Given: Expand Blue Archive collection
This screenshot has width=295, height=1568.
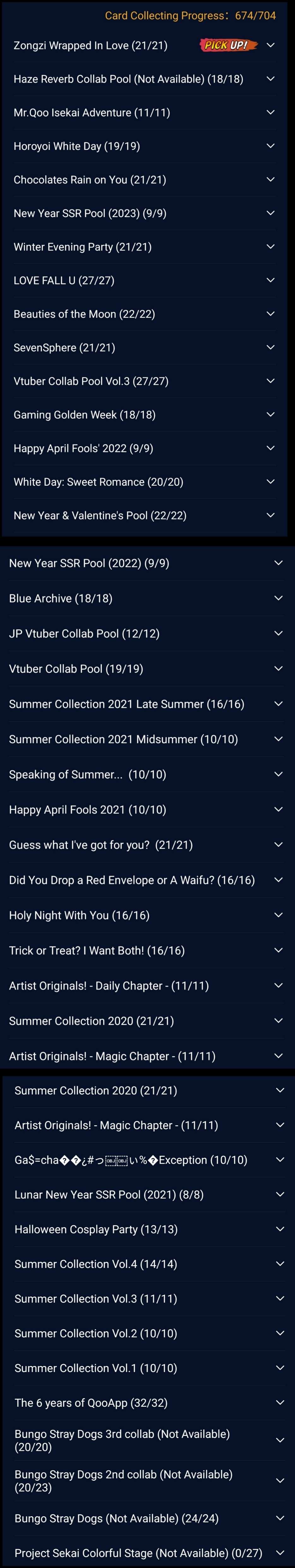Looking at the screenshot, I should pyautogui.click(x=279, y=598).
